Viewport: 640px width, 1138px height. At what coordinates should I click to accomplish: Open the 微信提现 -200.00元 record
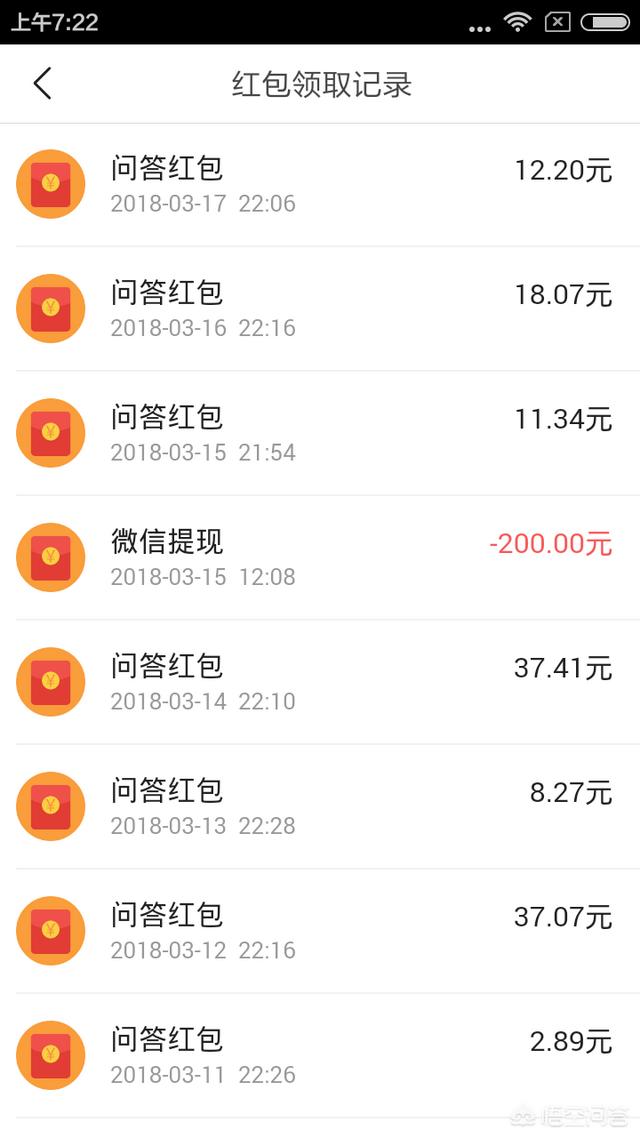[320, 558]
